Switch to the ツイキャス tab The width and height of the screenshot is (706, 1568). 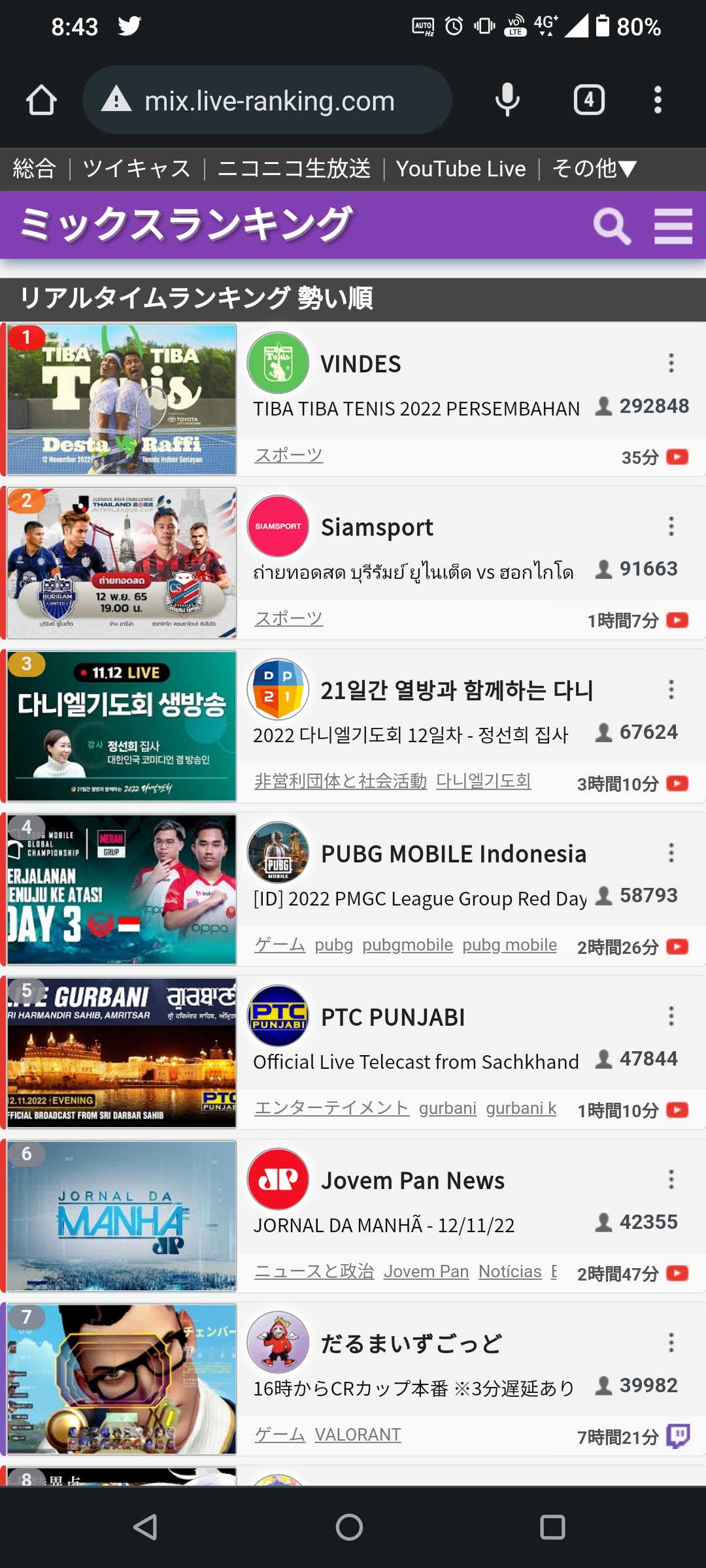[137, 169]
